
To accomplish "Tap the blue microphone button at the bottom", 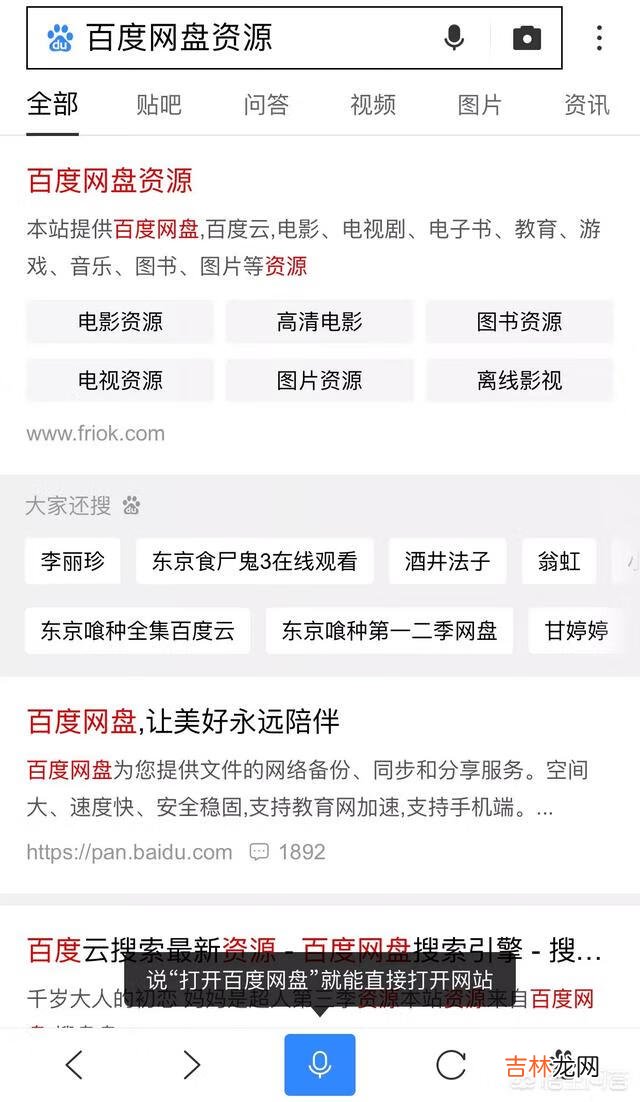I will click(x=320, y=1064).
